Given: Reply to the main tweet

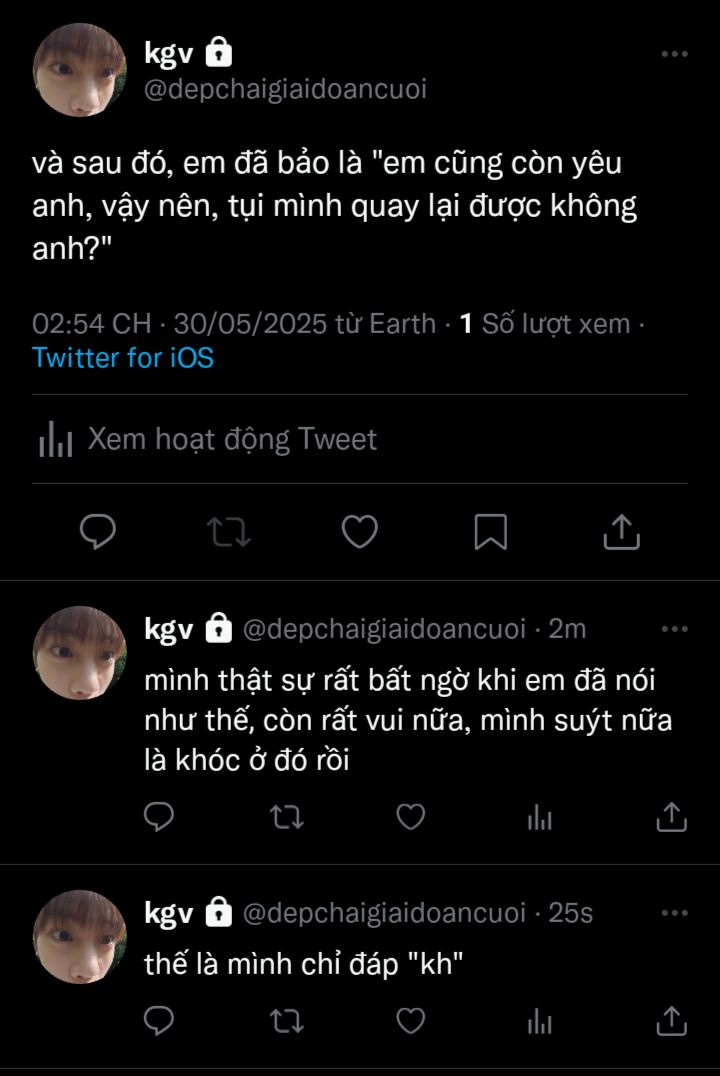Looking at the screenshot, I should tap(98, 532).
